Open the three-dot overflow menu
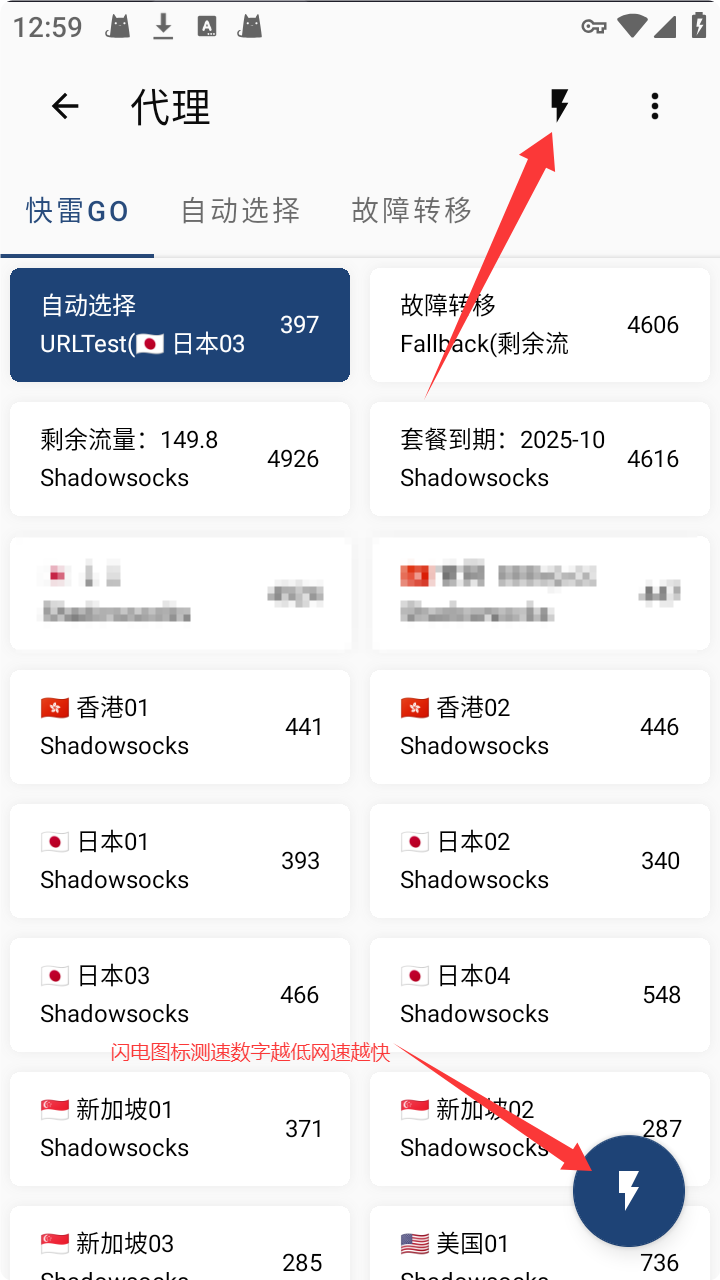The image size is (720, 1280). coord(655,105)
